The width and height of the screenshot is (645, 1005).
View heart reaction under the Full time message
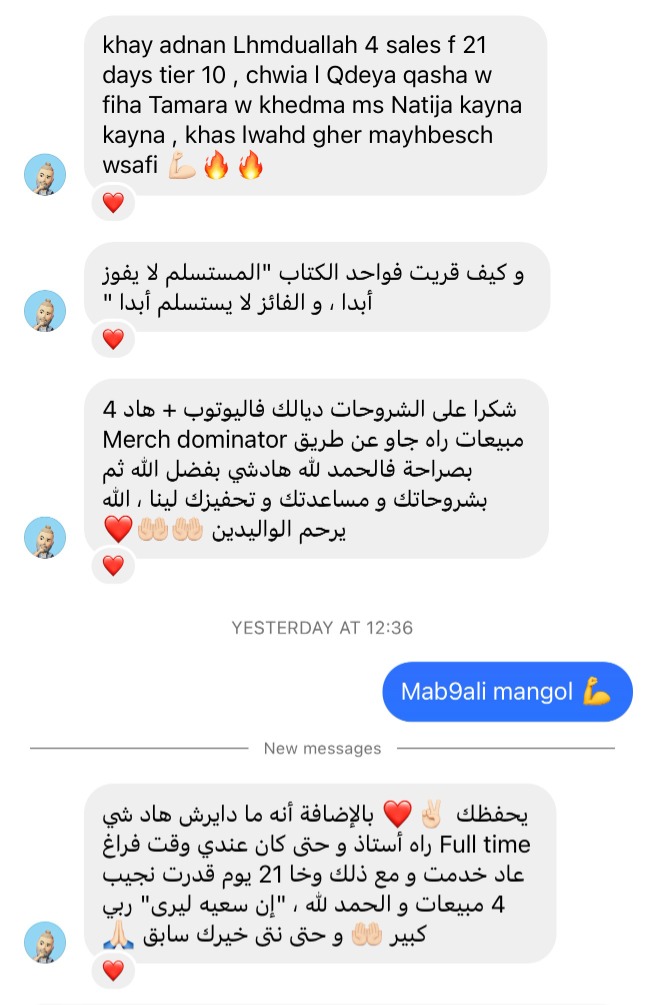click(x=113, y=969)
